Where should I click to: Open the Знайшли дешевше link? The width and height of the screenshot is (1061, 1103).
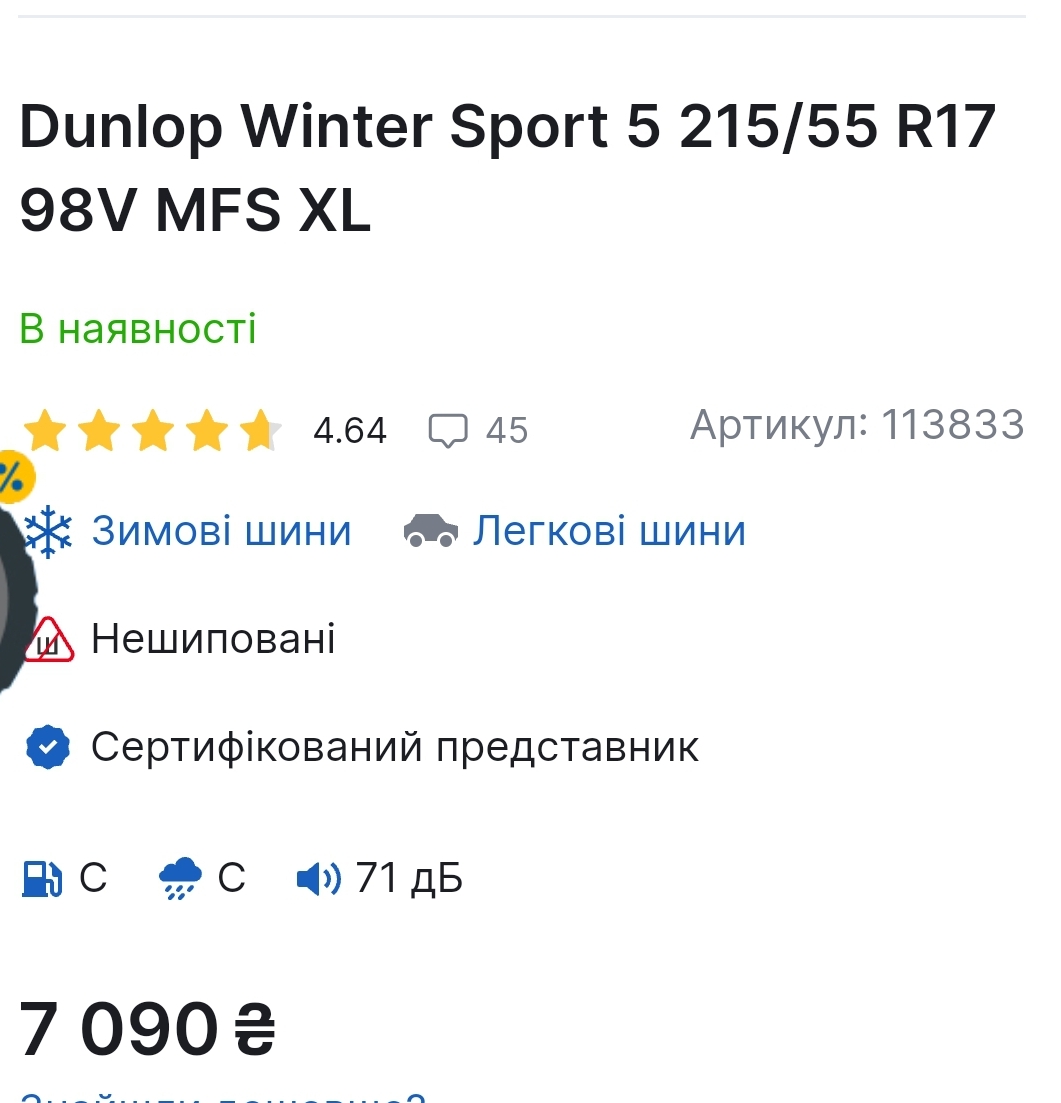222,1096
